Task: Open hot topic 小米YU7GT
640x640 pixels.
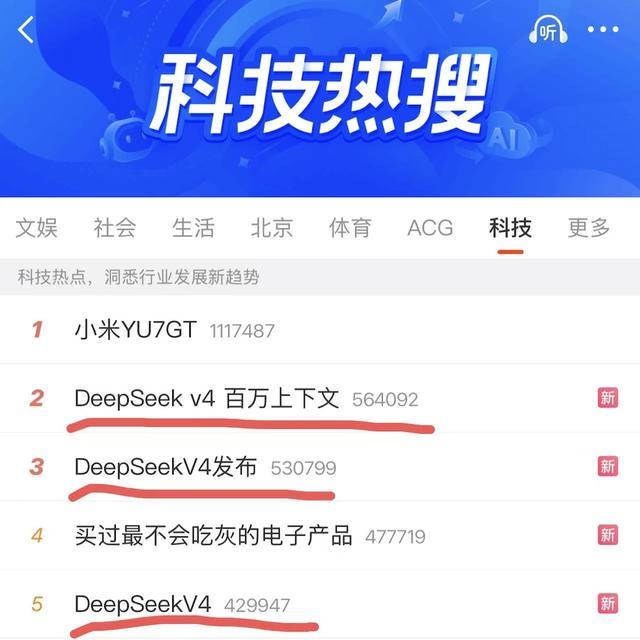Action: click(136, 329)
